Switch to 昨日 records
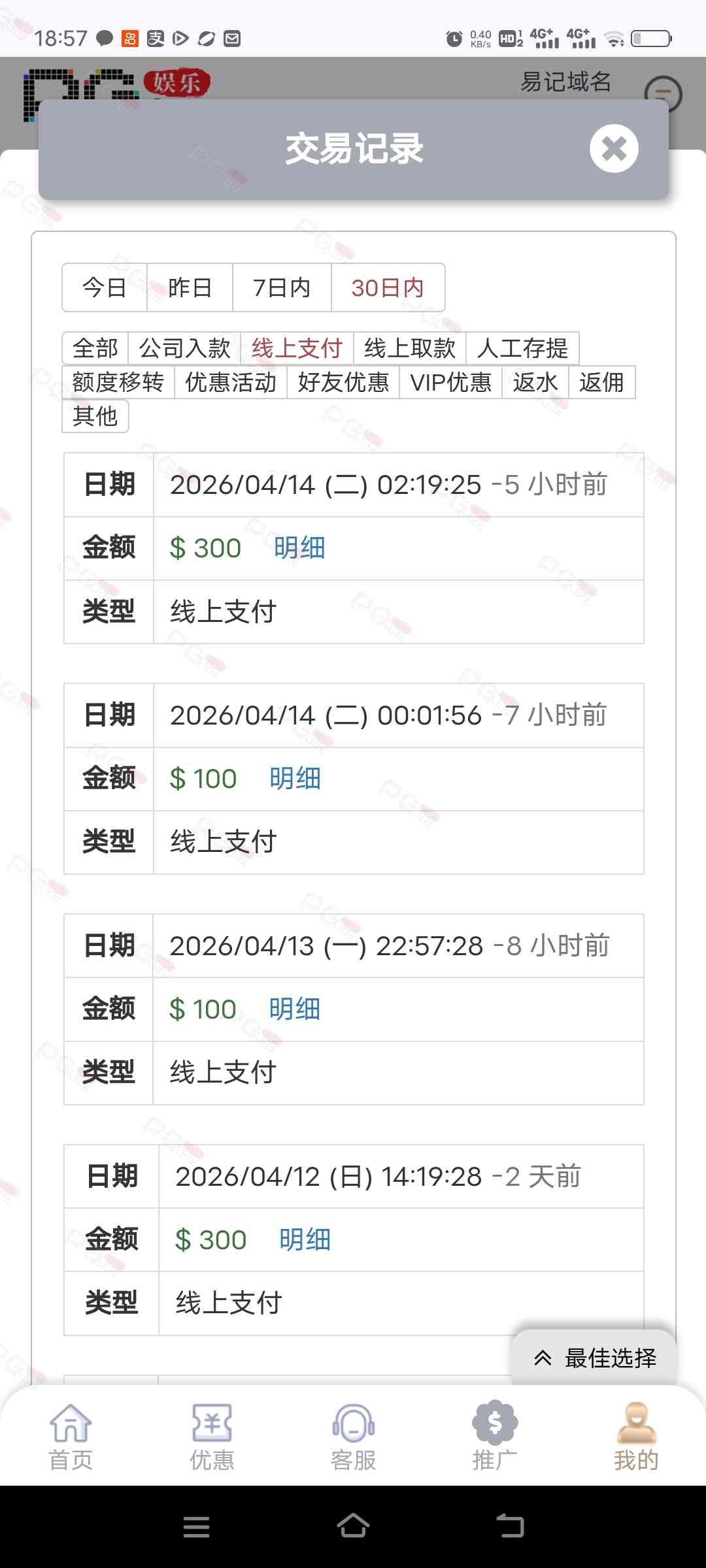The image size is (706, 1568). pyautogui.click(x=190, y=287)
